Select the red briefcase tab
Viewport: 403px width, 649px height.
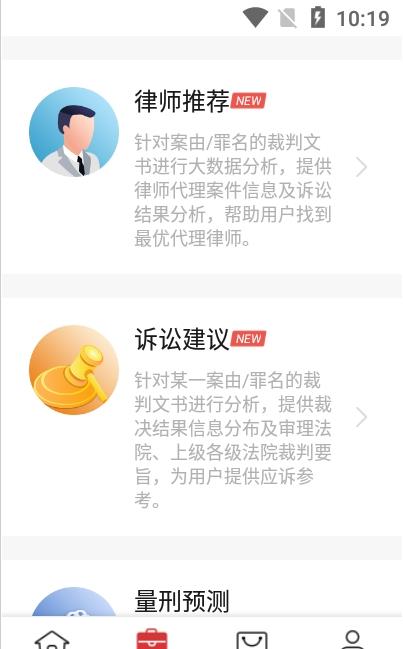tap(152, 638)
